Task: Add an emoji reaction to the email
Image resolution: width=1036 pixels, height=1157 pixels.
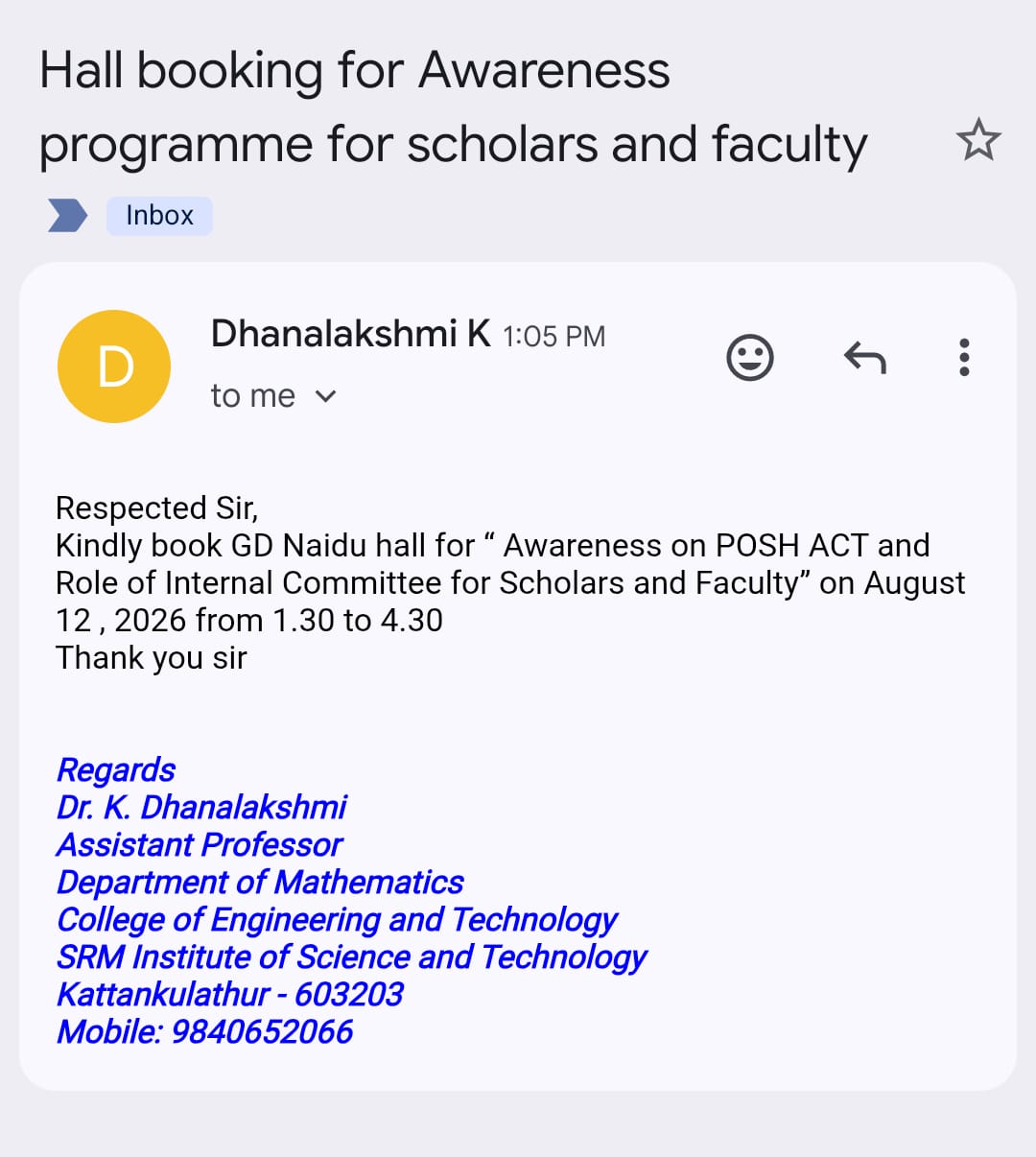Action: pyautogui.click(x=750, y=358)
